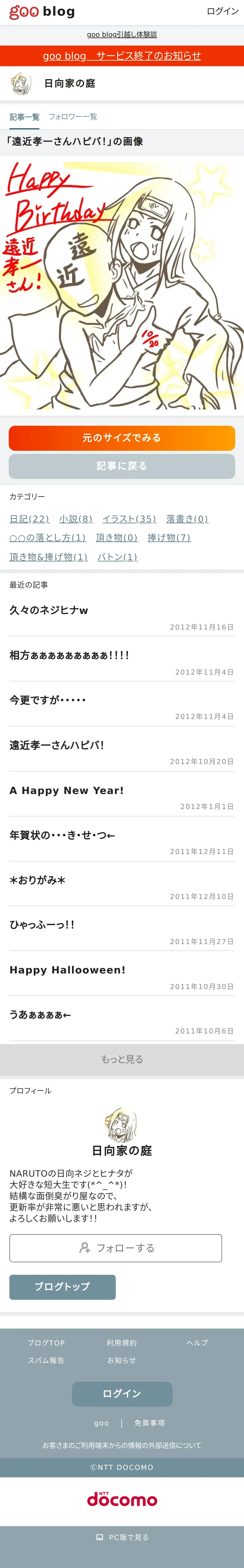Return to the article via 記事に戻る

coord(122,466)
